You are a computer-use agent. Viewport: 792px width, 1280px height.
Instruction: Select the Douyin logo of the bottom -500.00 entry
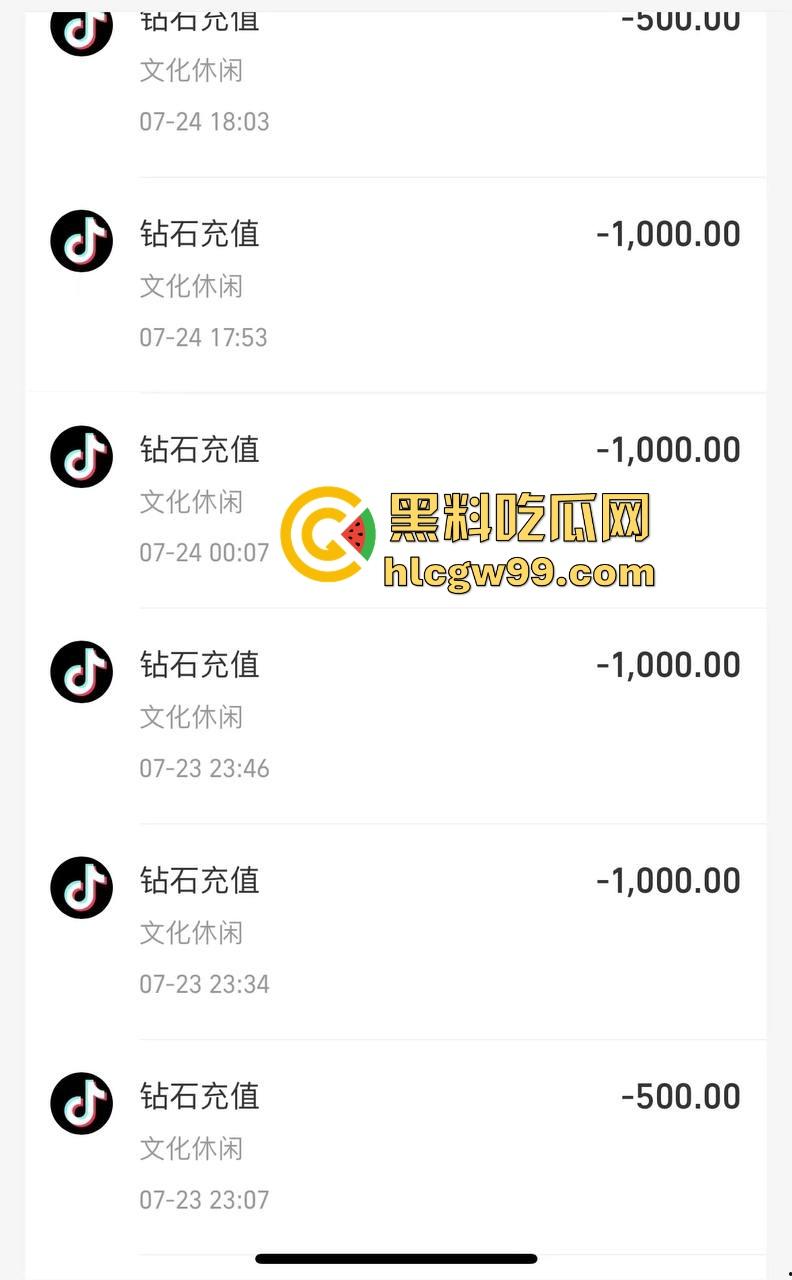click(81, 1103)
